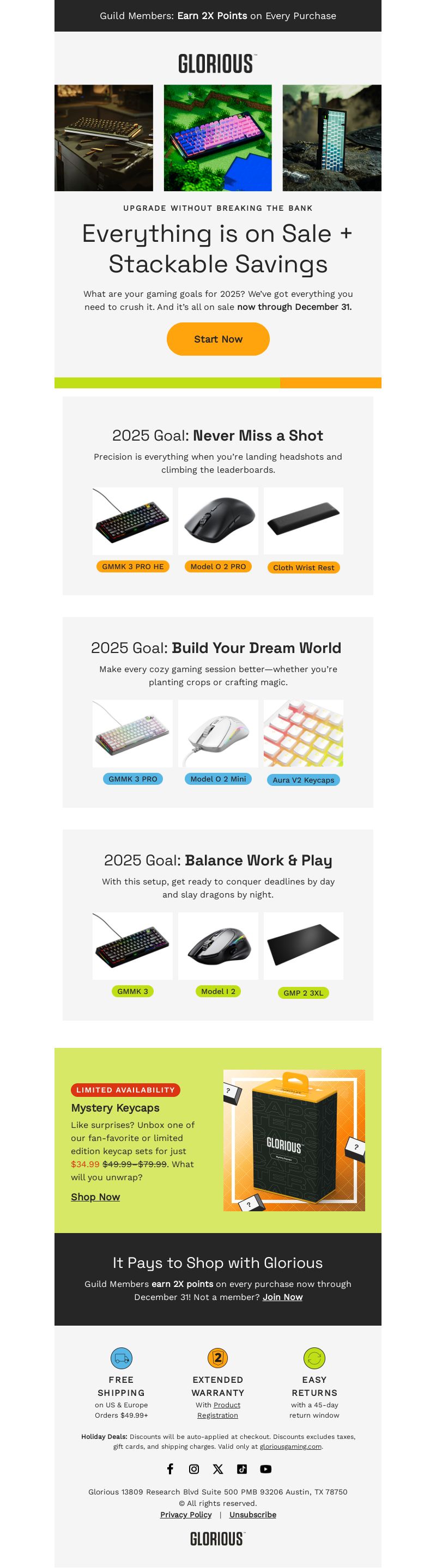Open the YouTube channel icon
This screenshot has width=436, height=1568.
(265, 1469)
